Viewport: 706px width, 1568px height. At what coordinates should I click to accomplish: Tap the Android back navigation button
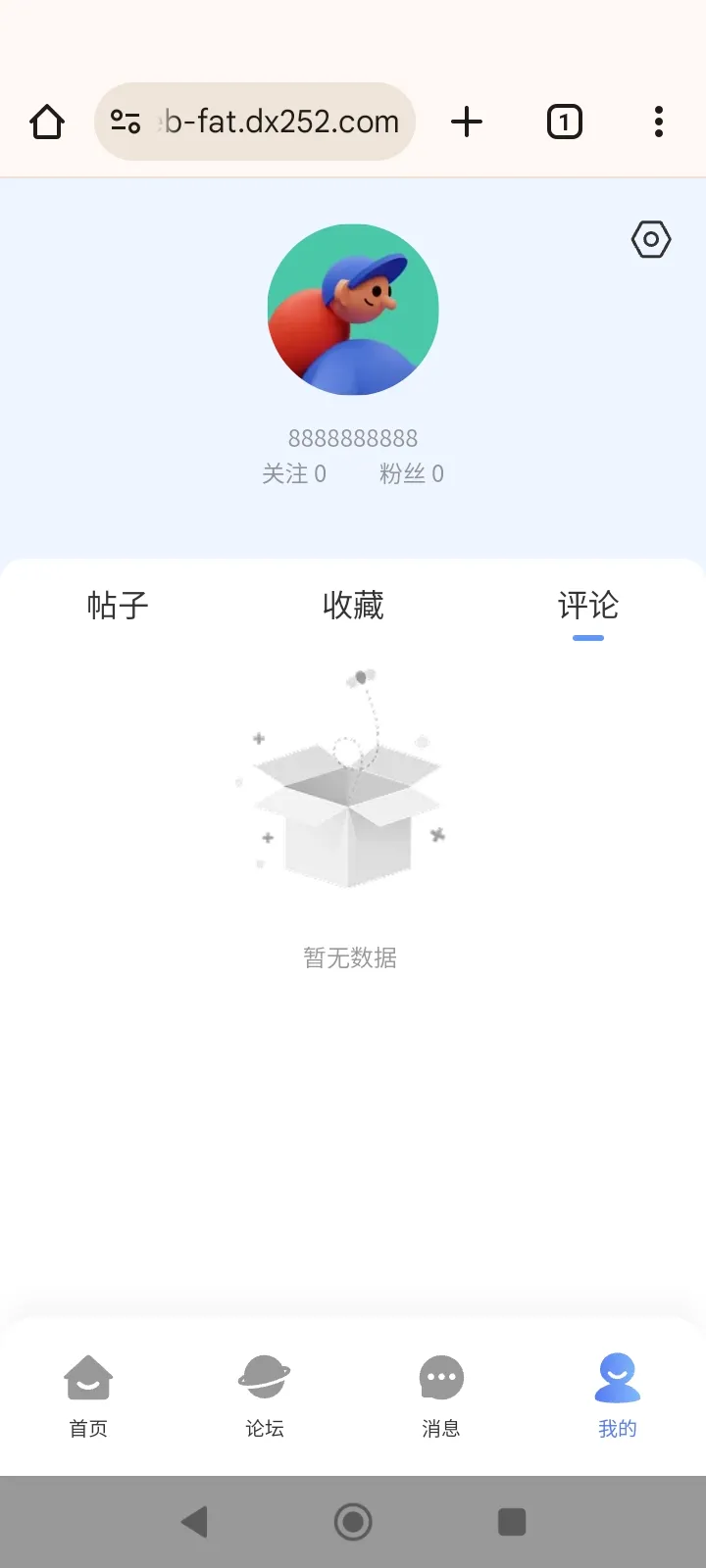click(193, 1521)
